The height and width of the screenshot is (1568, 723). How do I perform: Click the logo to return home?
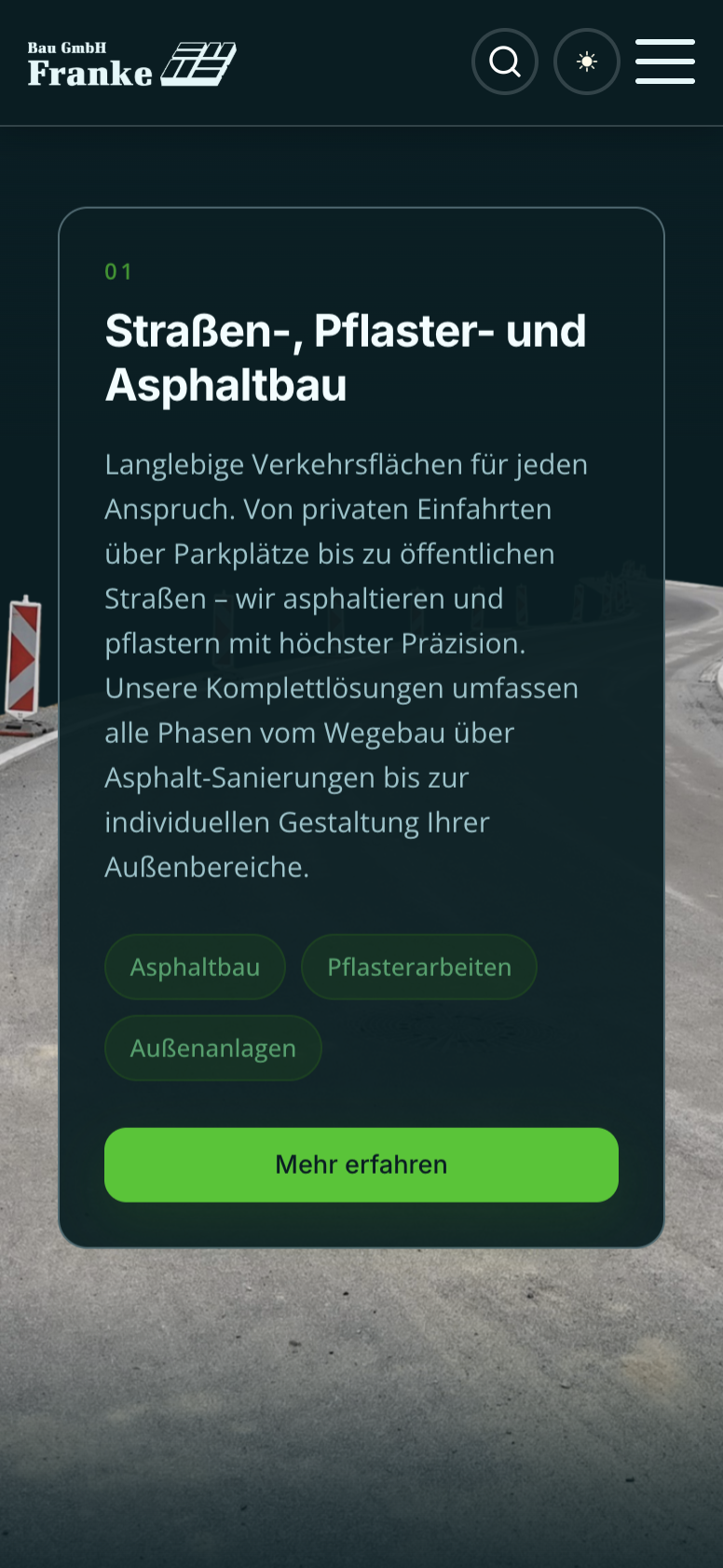coord(130,62)
